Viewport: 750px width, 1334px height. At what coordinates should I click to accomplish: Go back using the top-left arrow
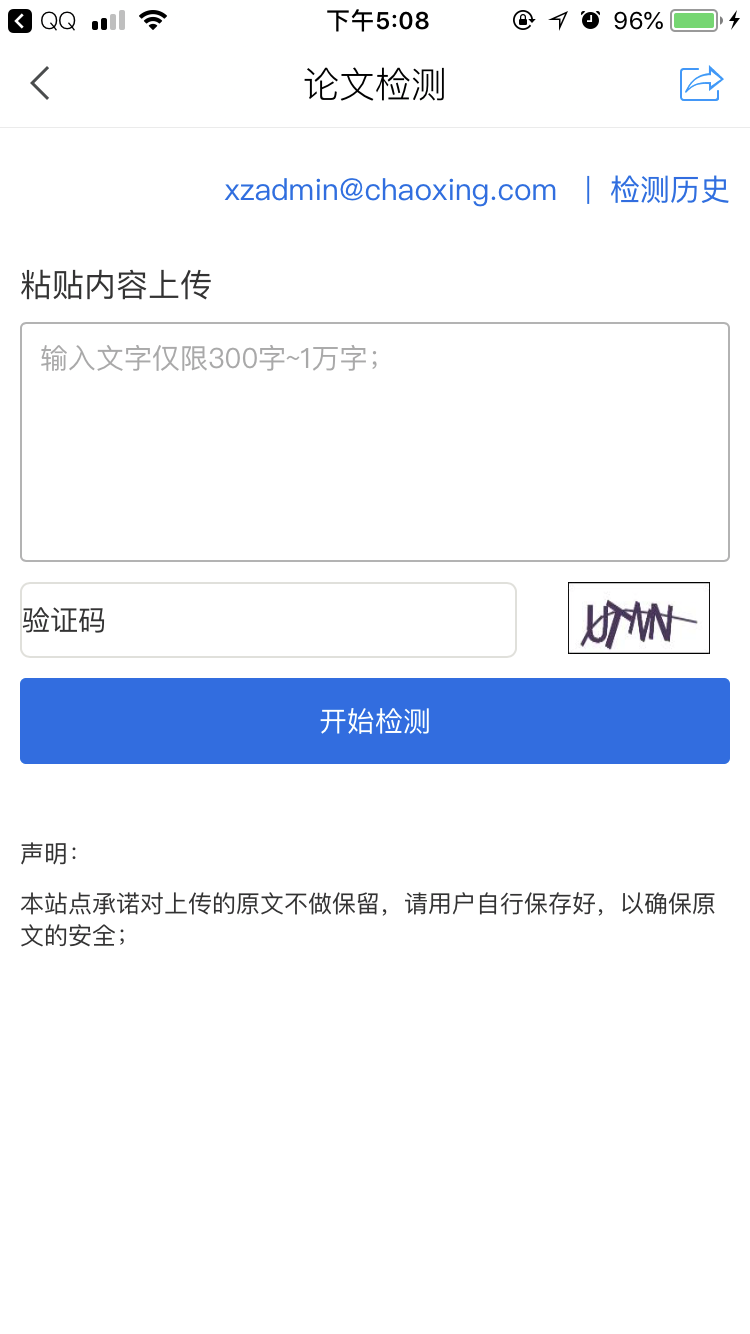[x=40, y=84]
